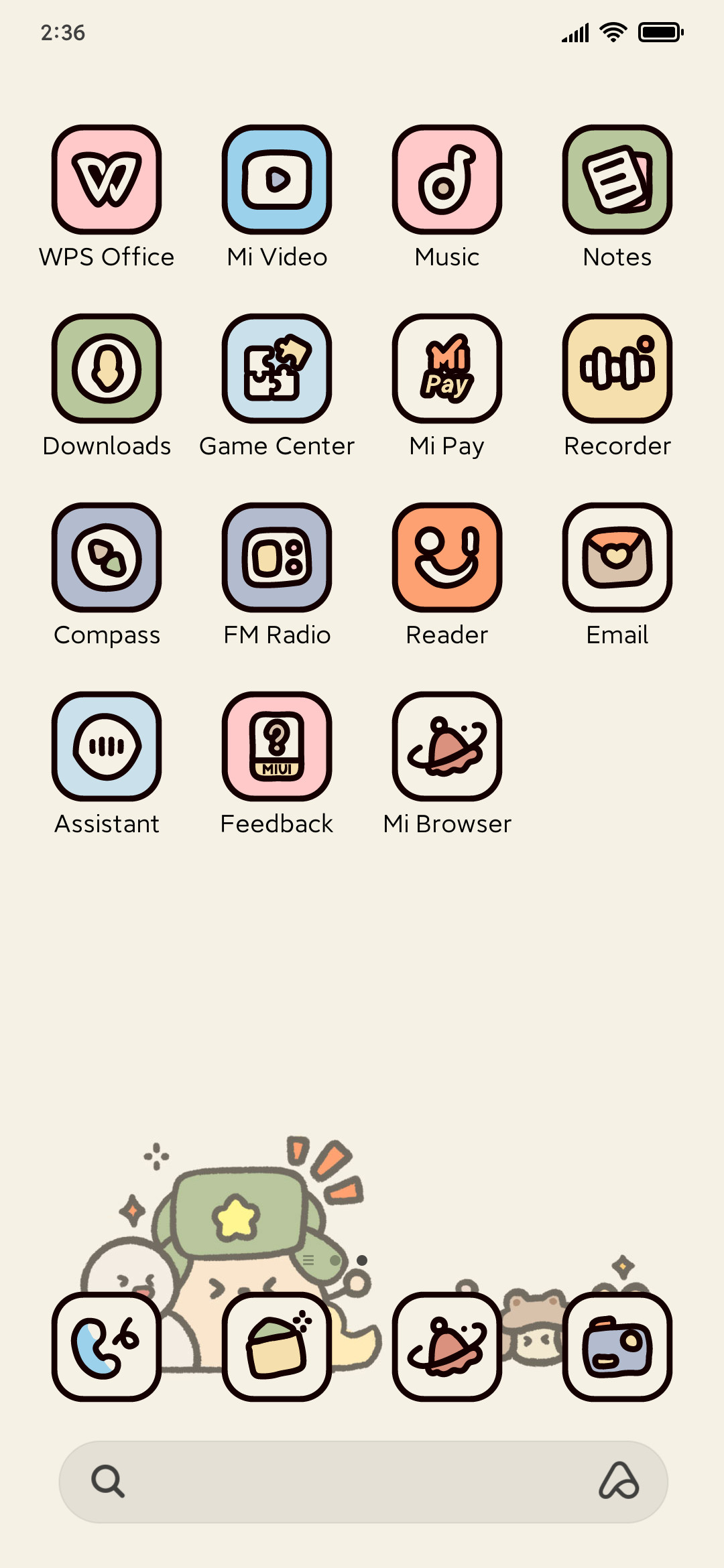Viewport: 724px width, 1568px height.
Task: Open the phone dialer in the dock
Action: point(107,1347)
